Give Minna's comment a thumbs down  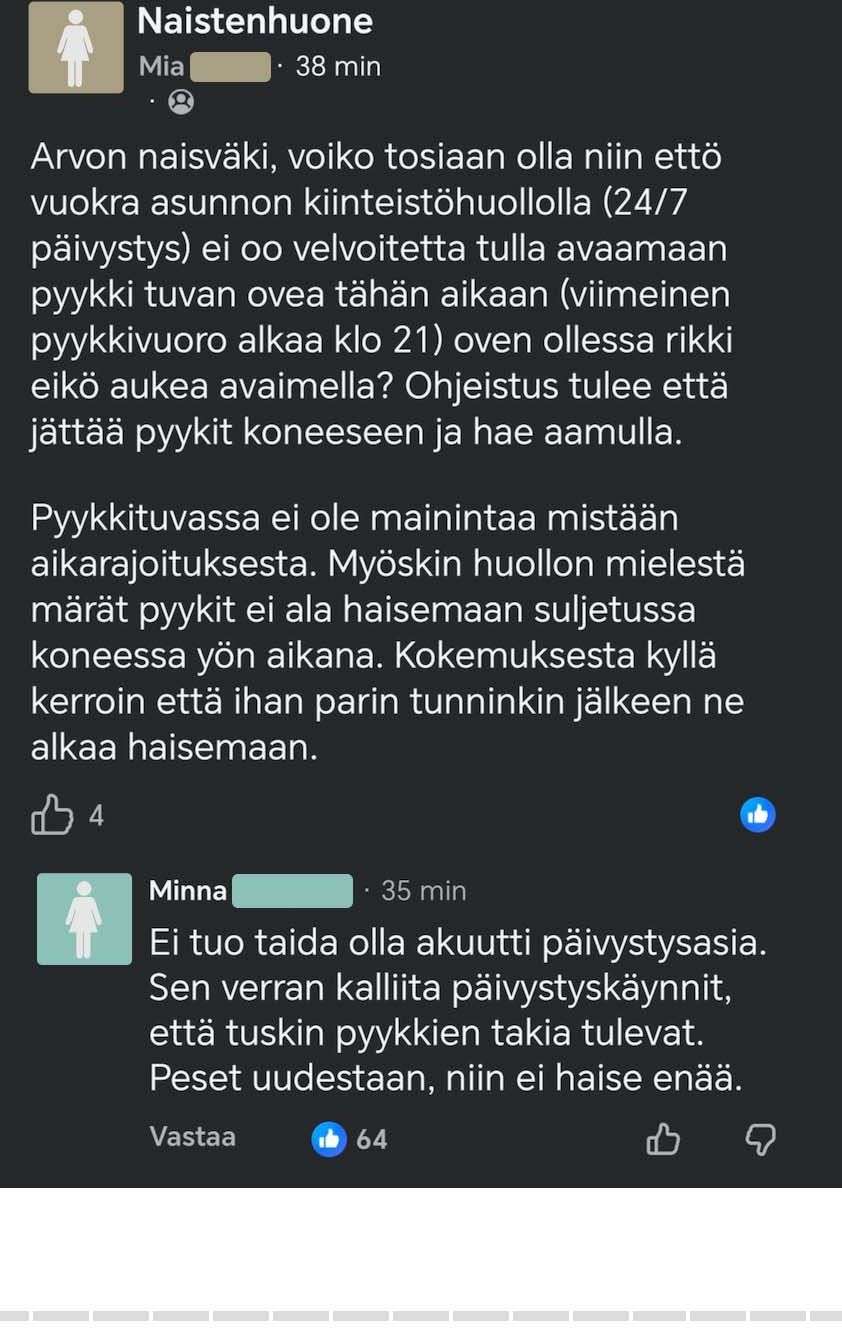761,1139
